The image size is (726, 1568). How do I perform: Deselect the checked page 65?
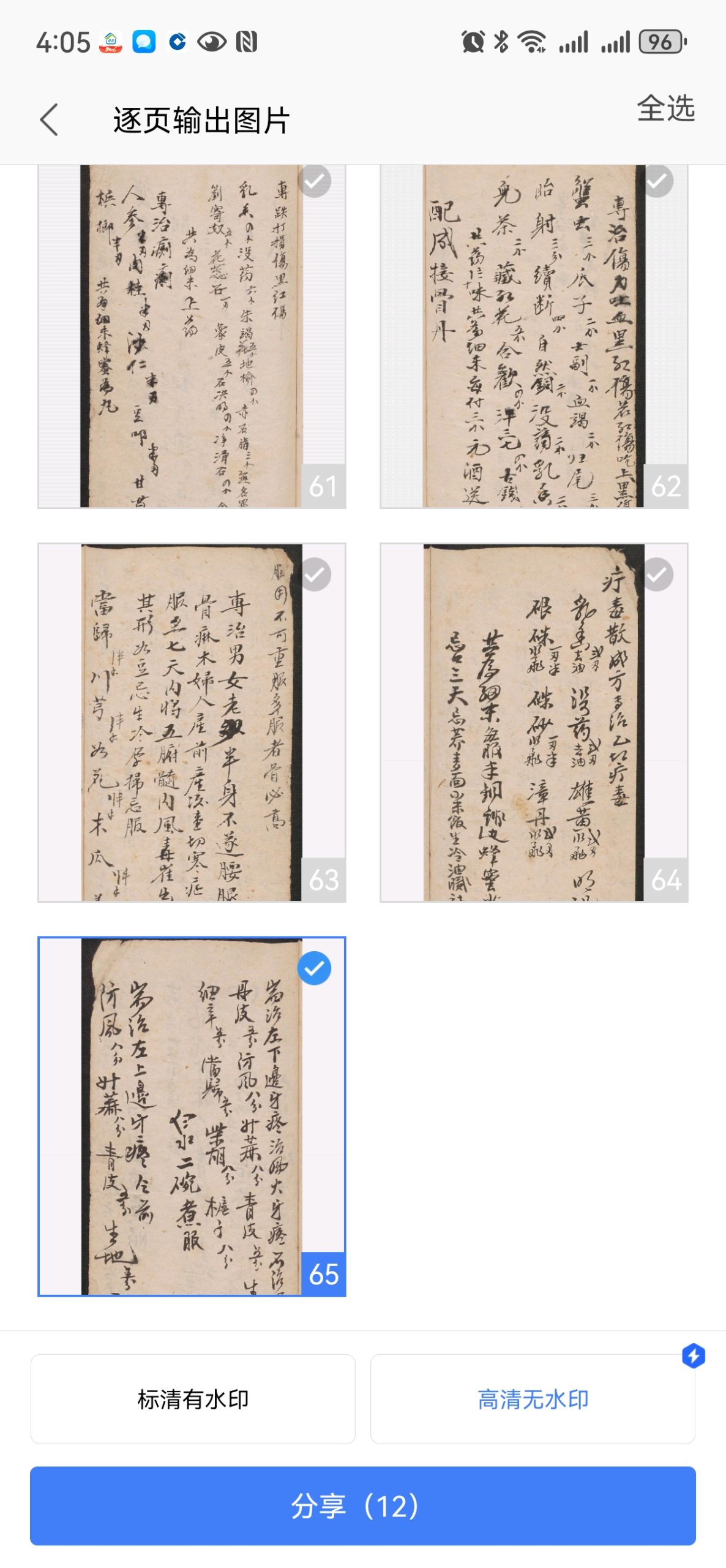pyautogui.click(x=315, y=968)
